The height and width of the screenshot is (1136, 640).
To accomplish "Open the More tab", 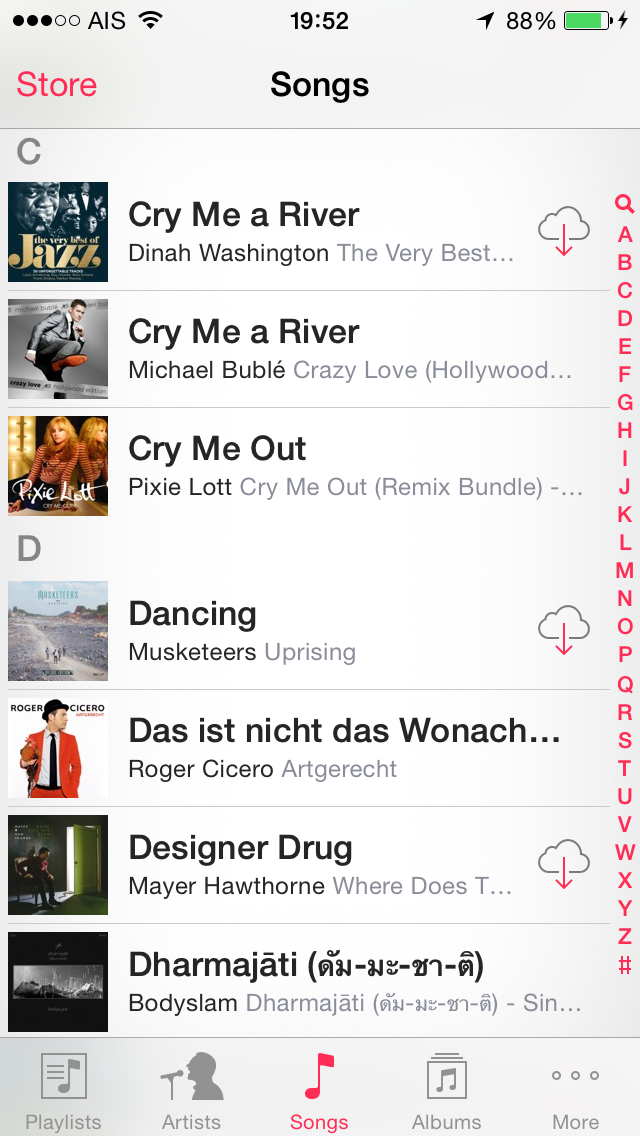I will click(575, 1090).
